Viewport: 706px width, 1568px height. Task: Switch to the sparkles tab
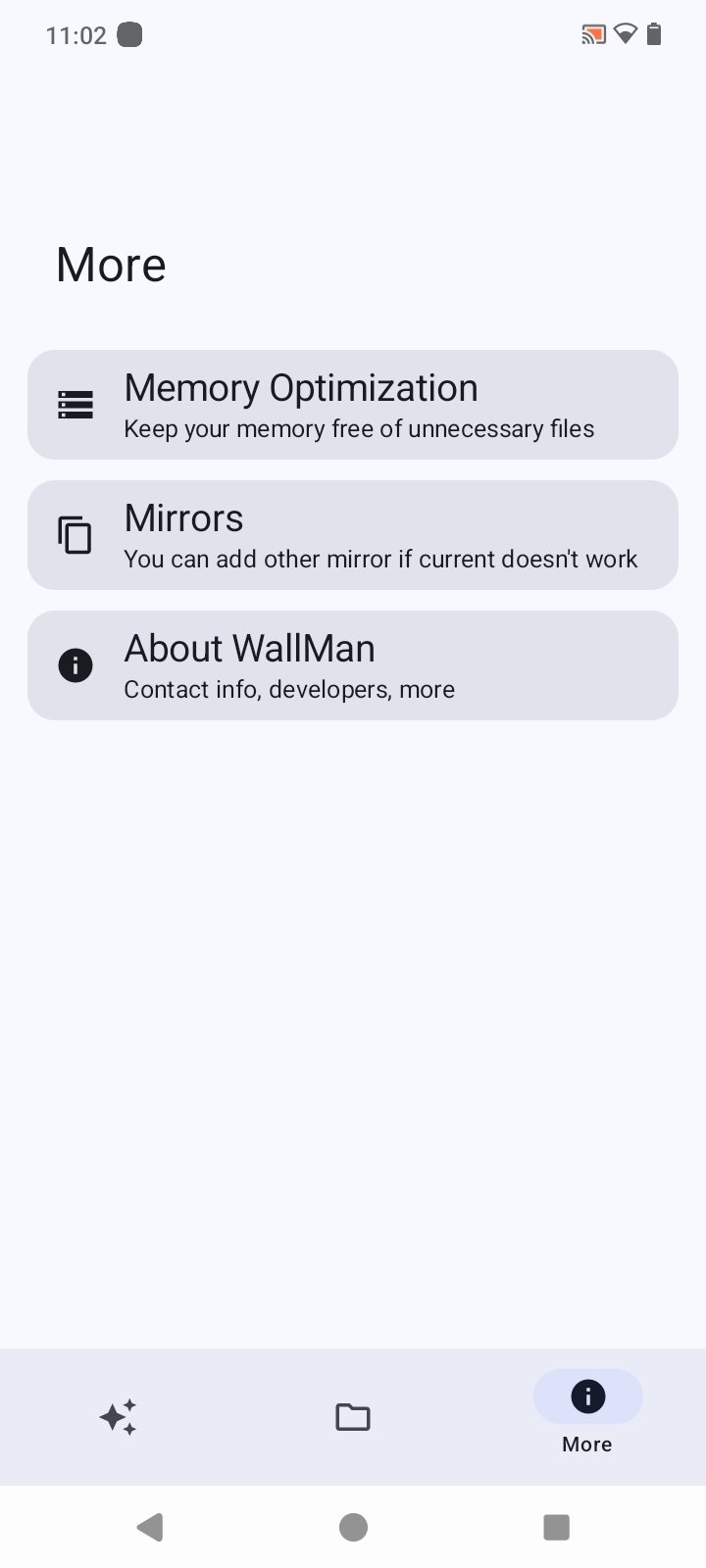118,1417
